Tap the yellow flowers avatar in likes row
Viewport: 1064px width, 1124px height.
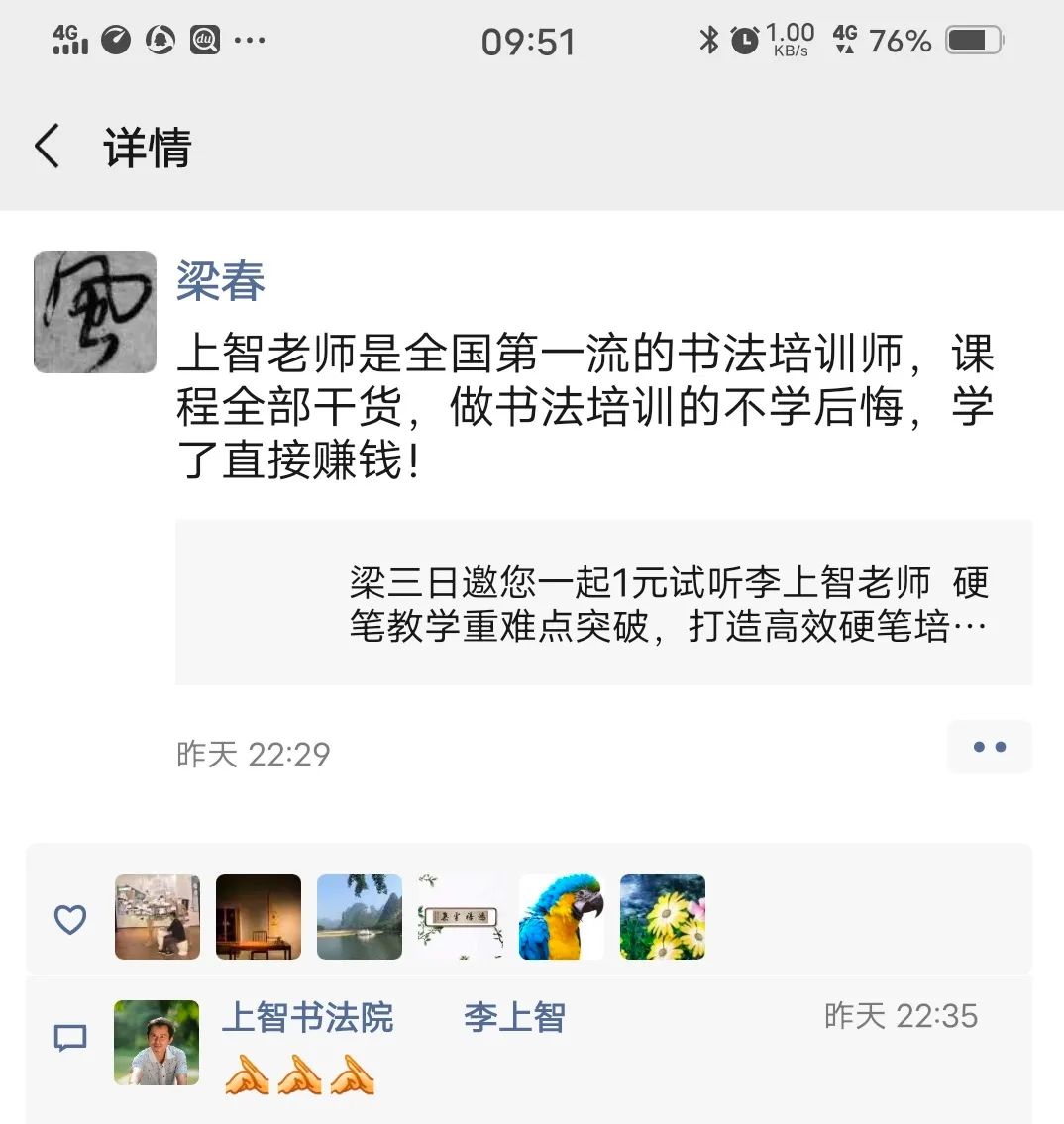tap(663, 918)
